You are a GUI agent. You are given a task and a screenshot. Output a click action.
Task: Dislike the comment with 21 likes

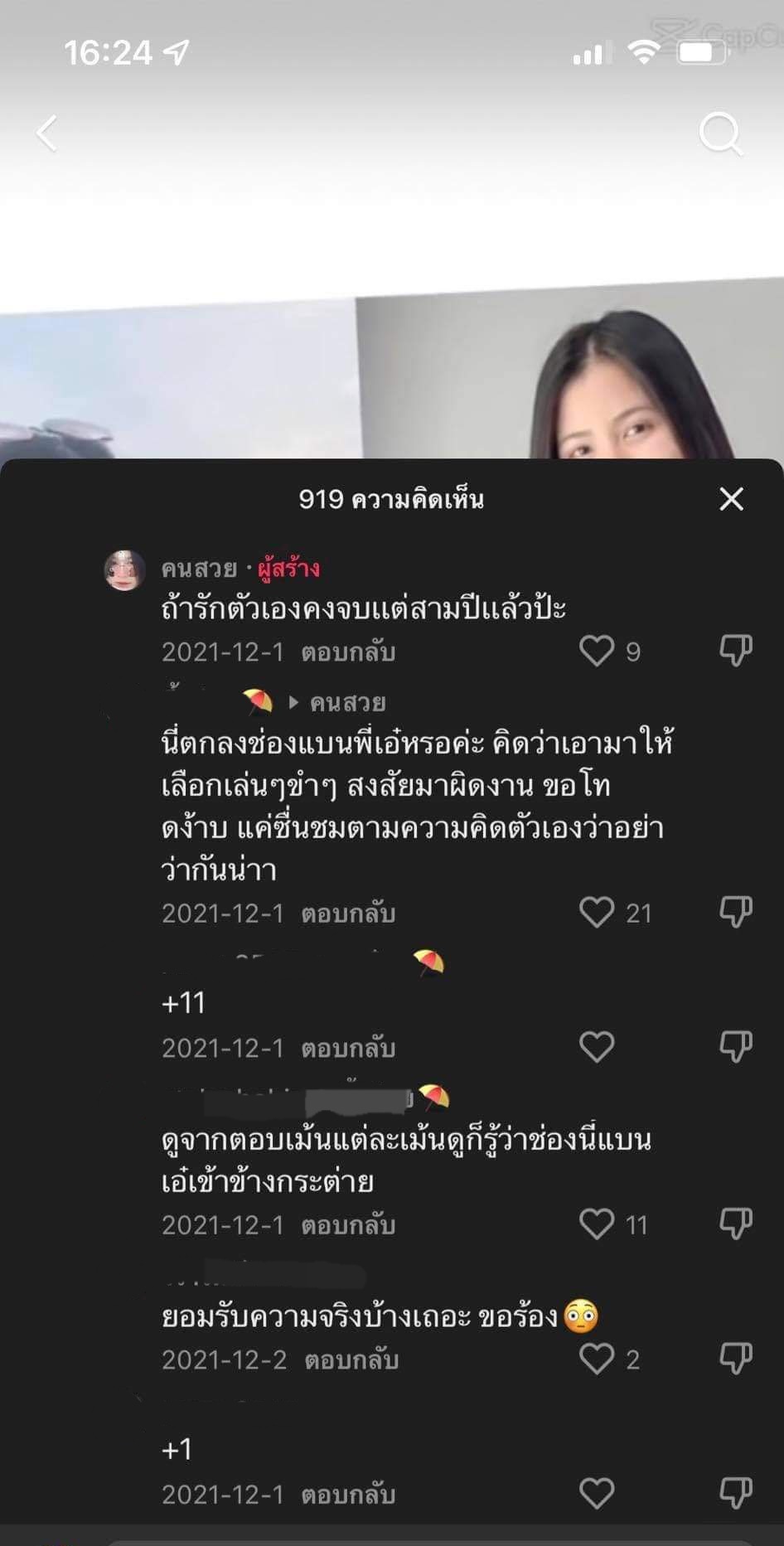(735, 913)
